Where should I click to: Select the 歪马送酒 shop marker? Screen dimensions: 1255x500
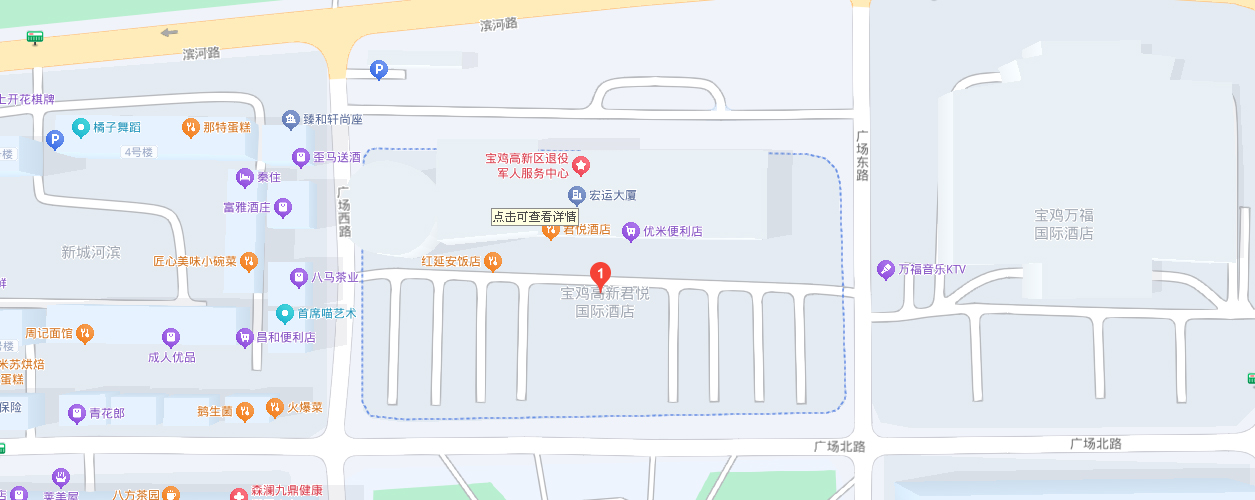tap(300, 157)
